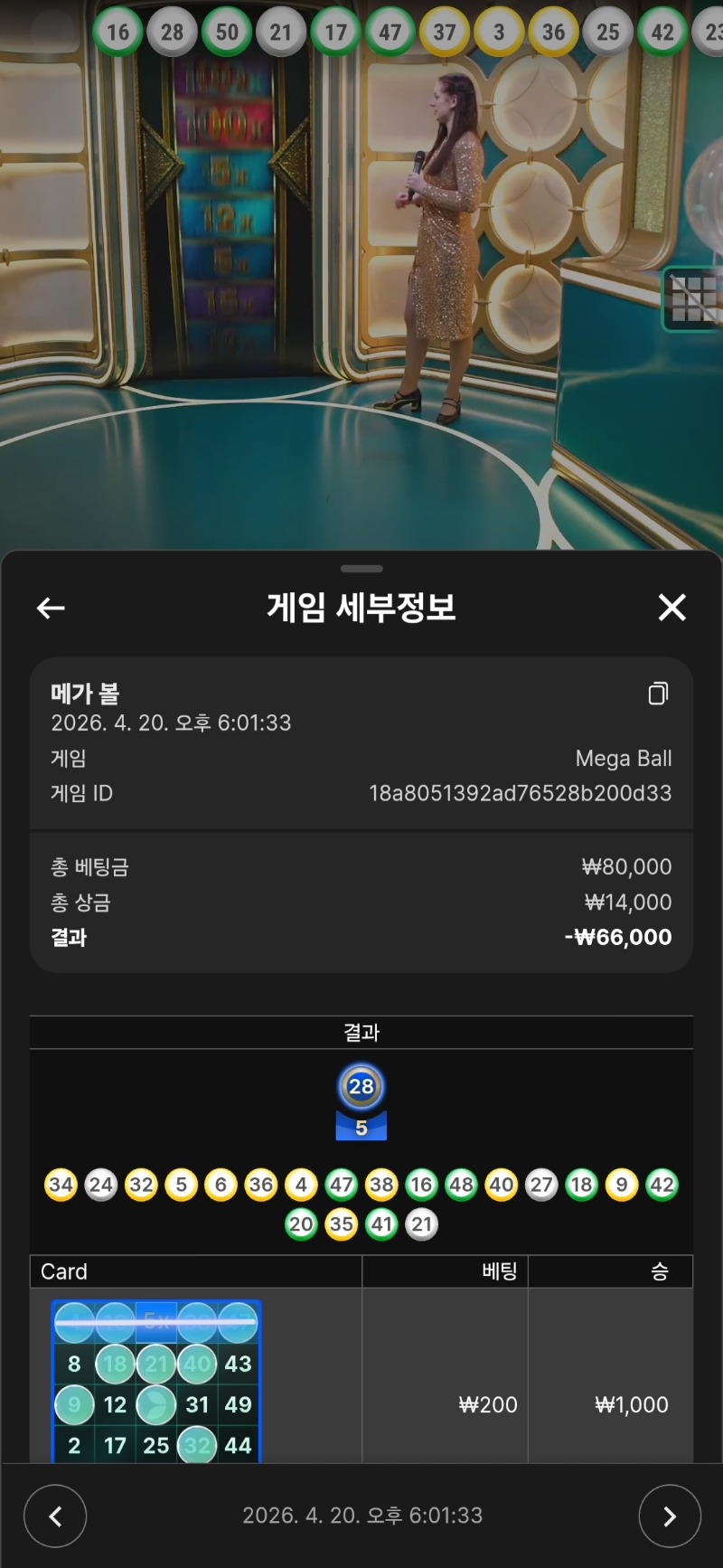
Task: Open the bingo card grid icon
Action: click(694, 298)
